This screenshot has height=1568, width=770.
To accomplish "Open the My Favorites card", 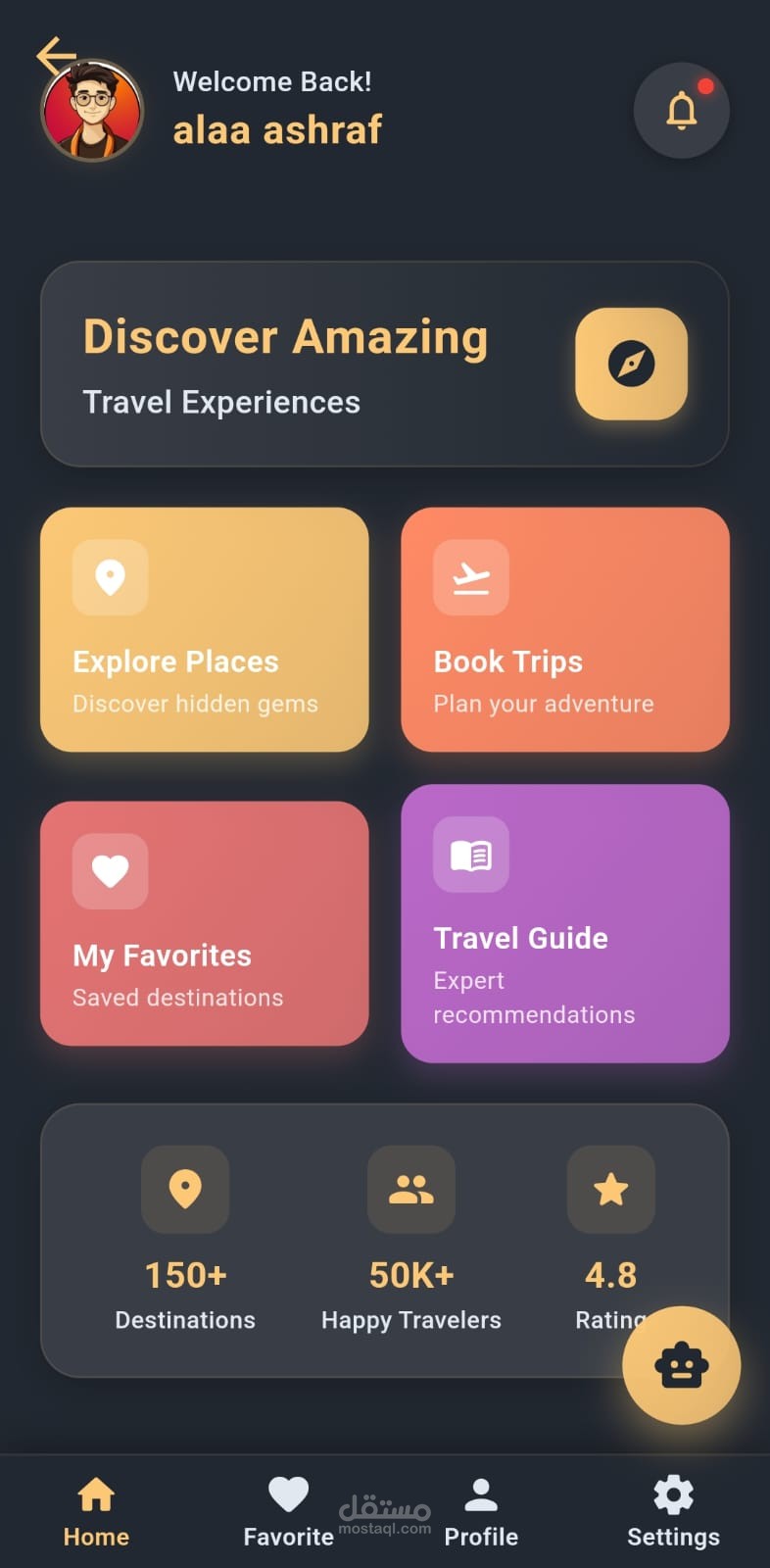I will coord(205,923).
